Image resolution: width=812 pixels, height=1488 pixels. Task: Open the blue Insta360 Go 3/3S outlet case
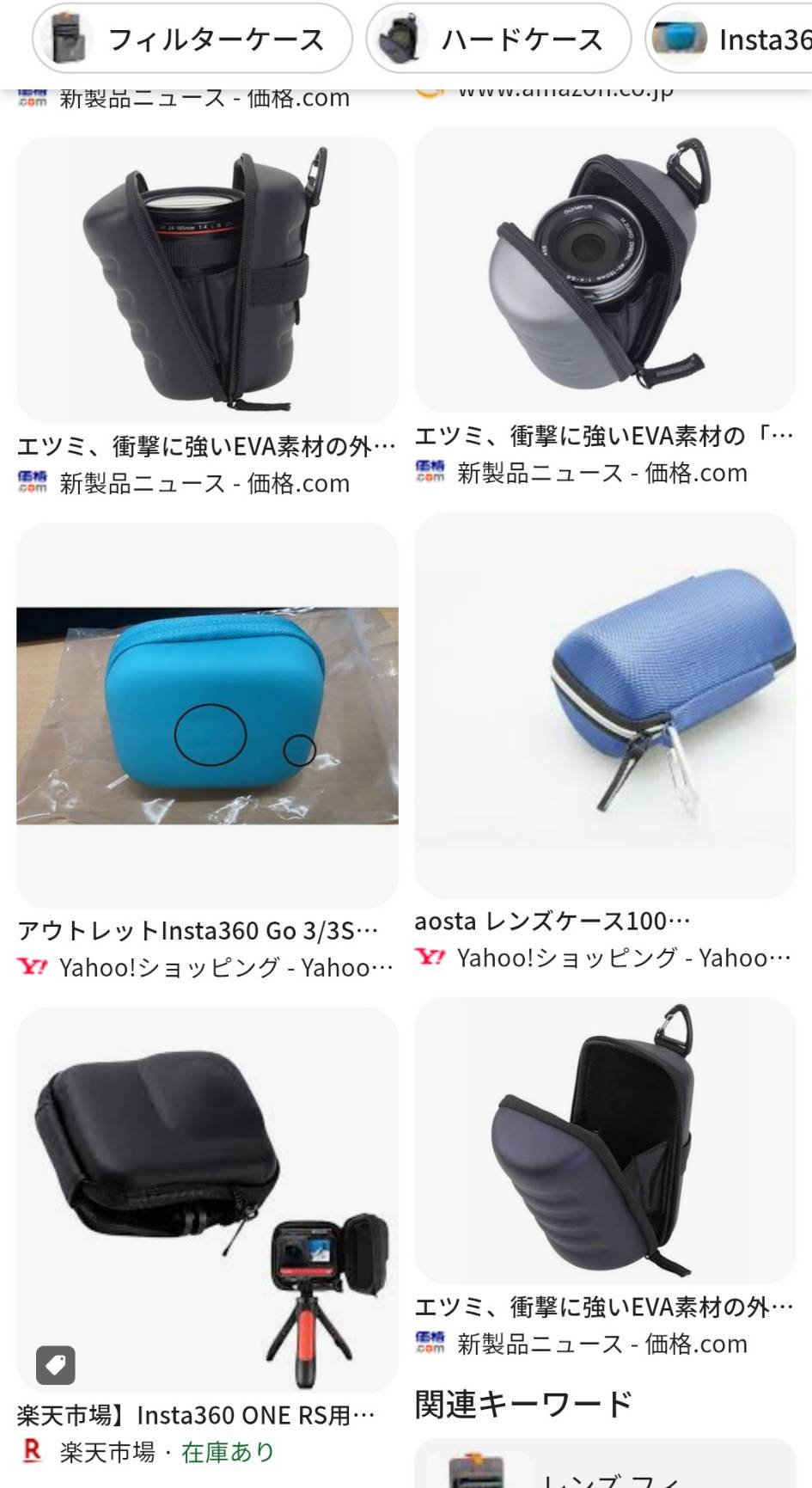(207, 715)
